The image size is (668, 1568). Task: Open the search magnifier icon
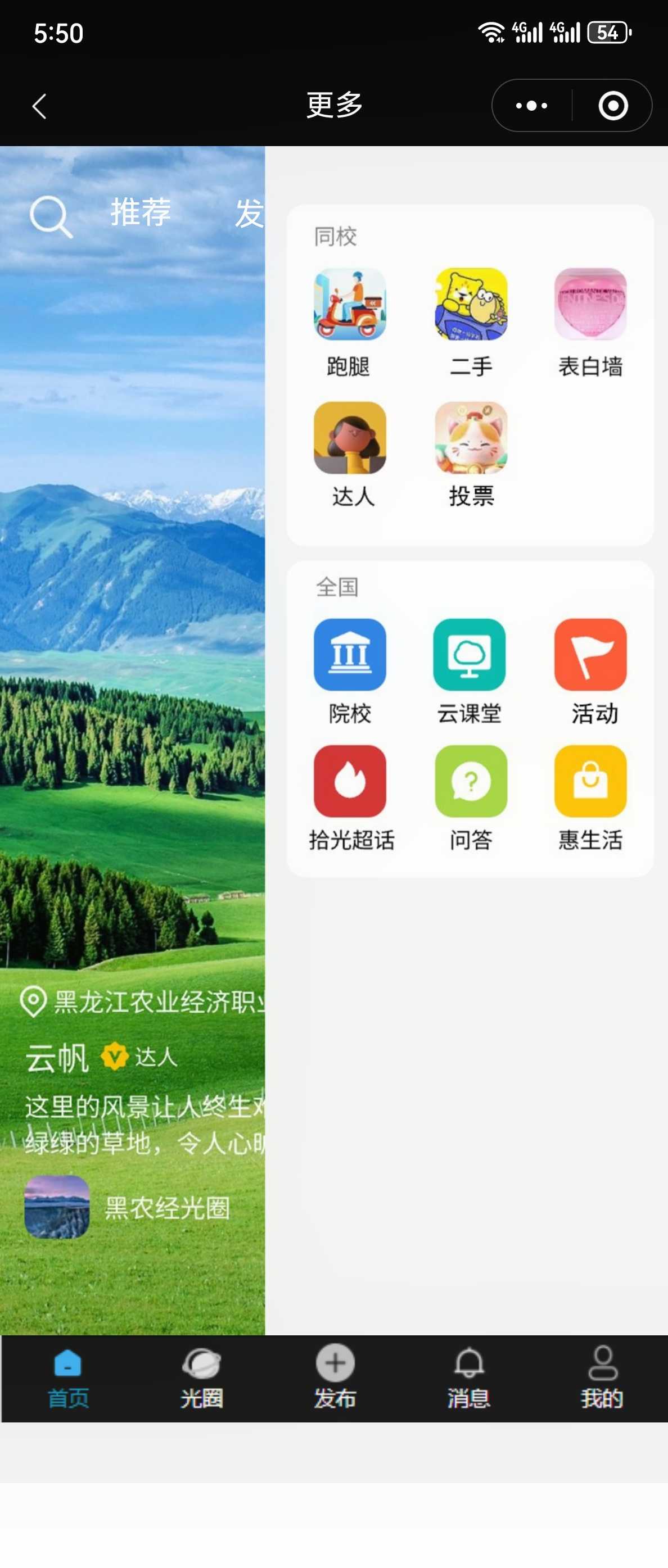(x=51, y=216)
